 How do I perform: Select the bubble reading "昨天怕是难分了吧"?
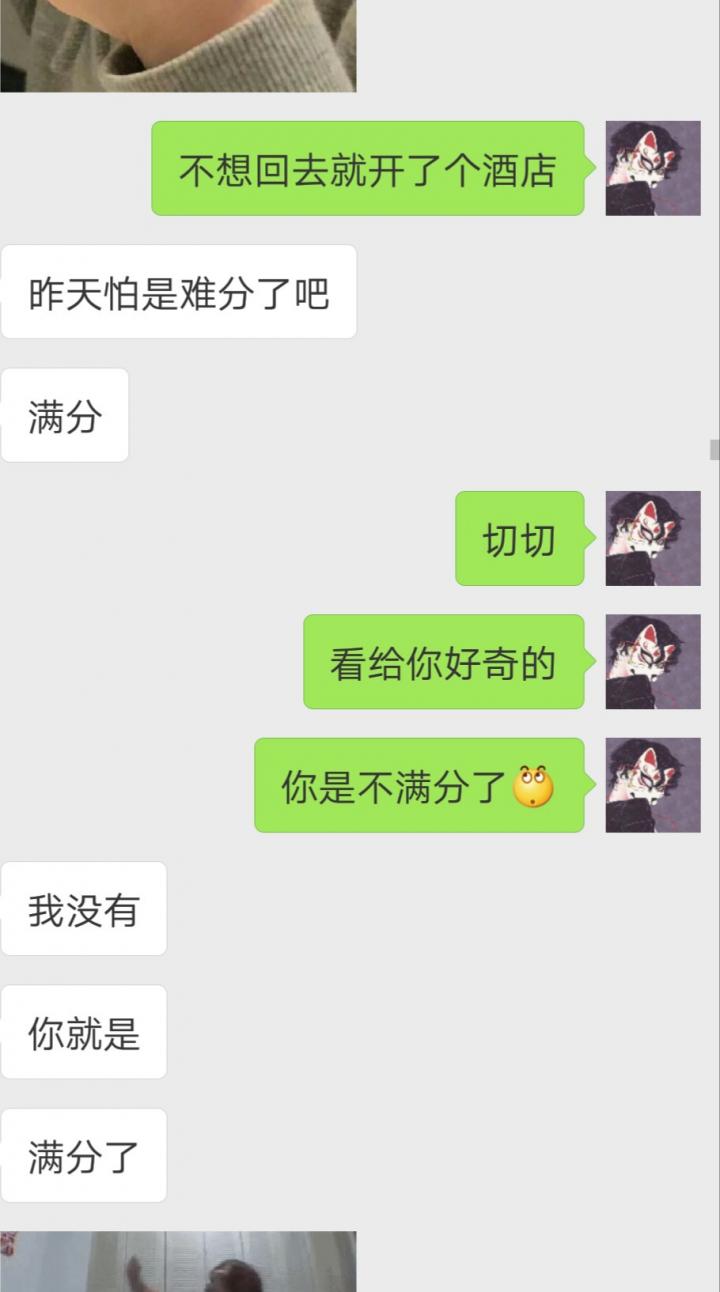[179, 291]
